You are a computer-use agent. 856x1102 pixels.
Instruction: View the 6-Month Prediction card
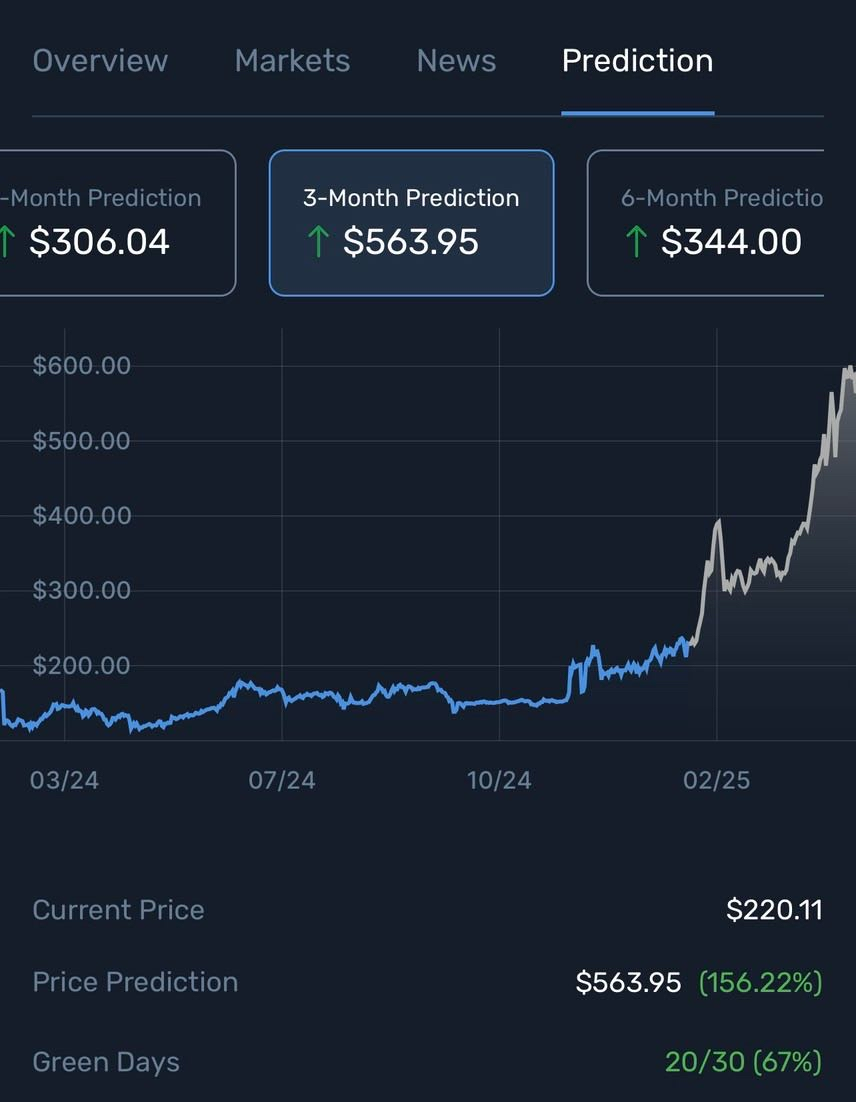710,223
